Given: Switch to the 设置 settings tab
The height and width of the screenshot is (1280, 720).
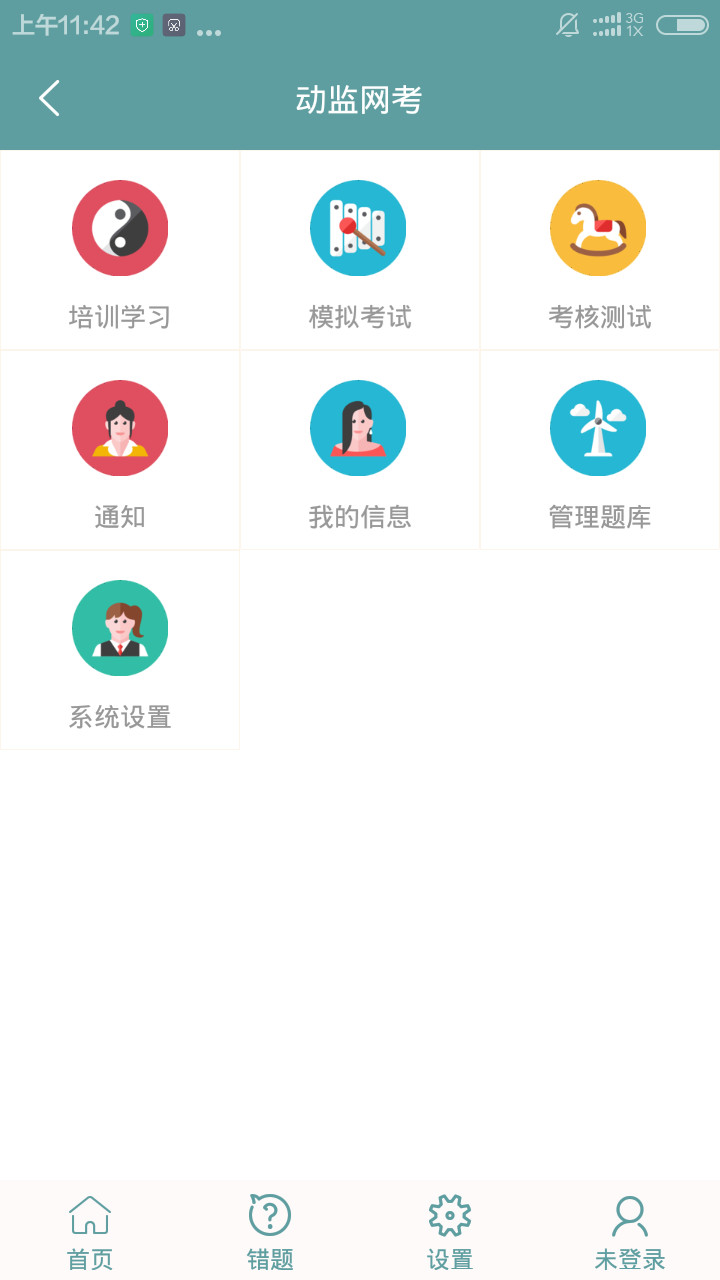Looking at the screenshot, I should click(x=450, y=1232).
